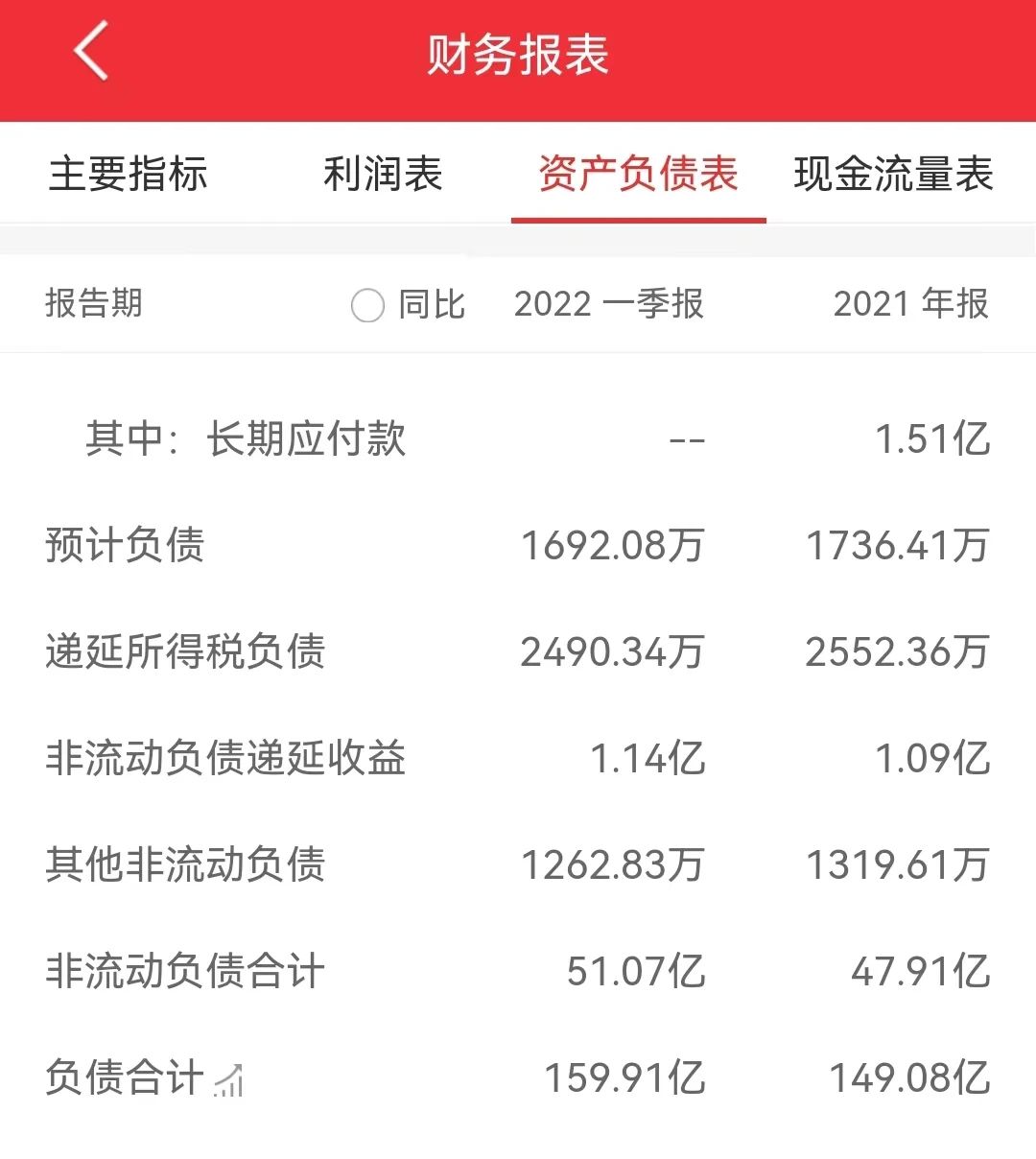
Task: Enable the 同比 comparison option
Action: 367,305
